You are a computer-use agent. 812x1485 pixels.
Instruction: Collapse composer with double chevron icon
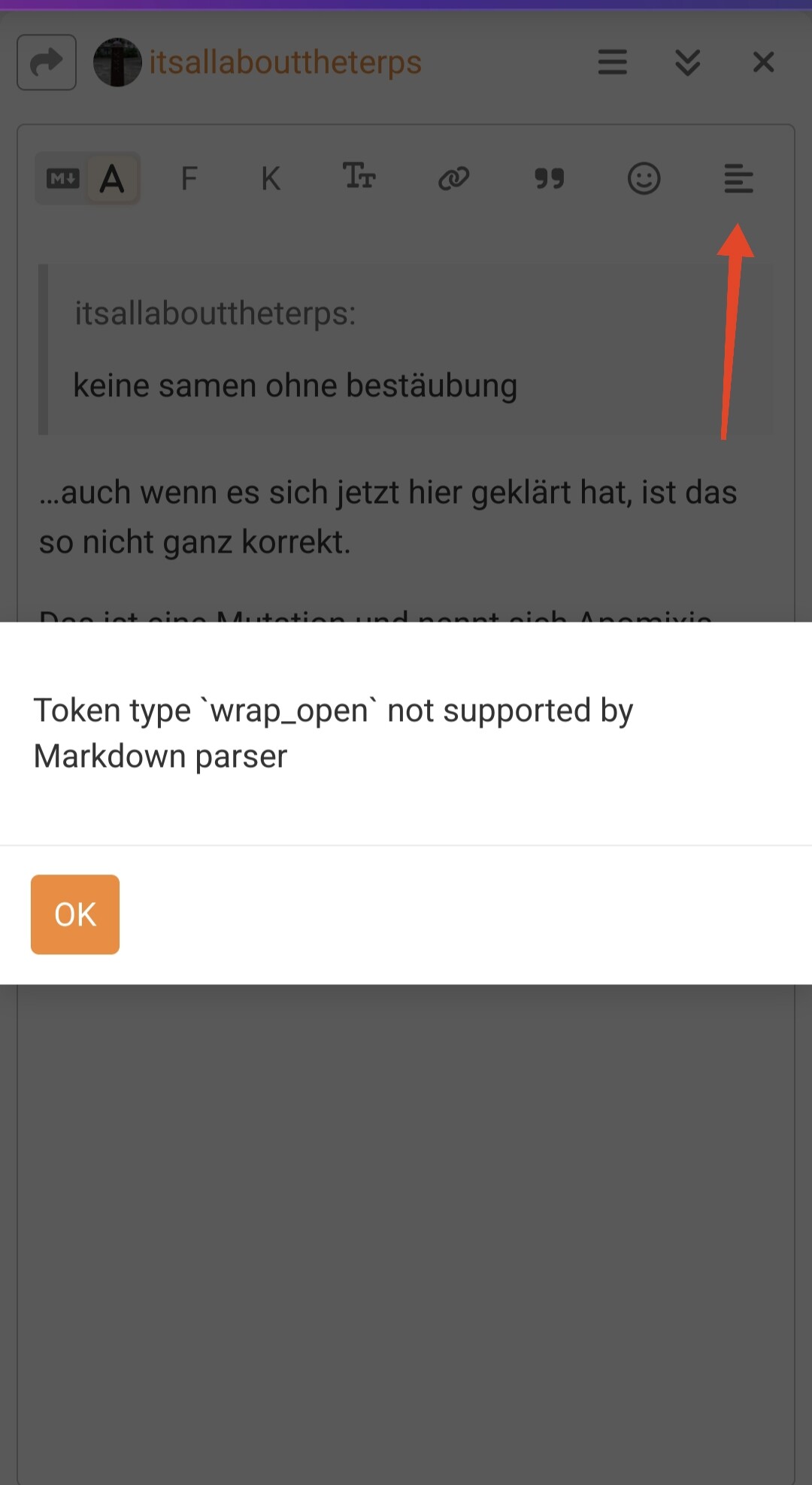click(687, 62)
